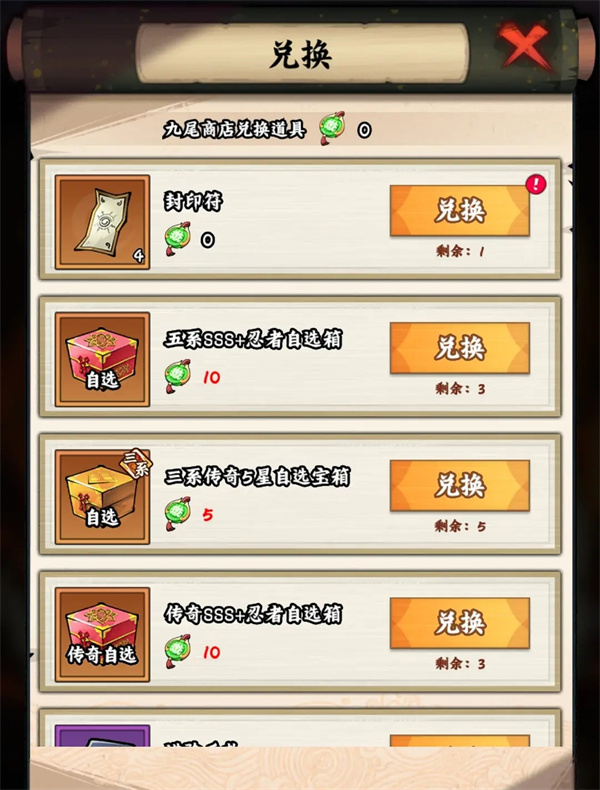Check the 传奇自选 box icon
The width and height of the screenshot is (600, 790).
click(x=102, y=634)
